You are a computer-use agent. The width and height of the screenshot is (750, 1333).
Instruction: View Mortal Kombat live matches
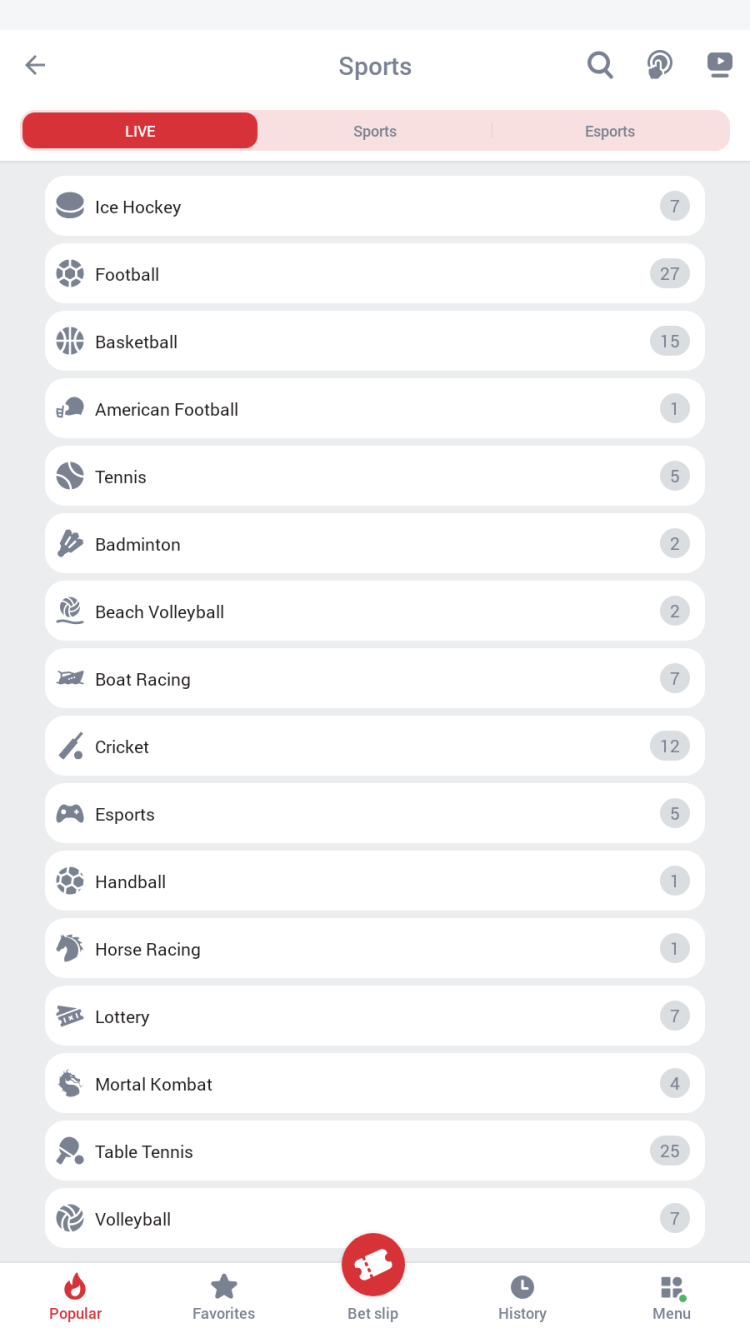[x=375, y=1084]
